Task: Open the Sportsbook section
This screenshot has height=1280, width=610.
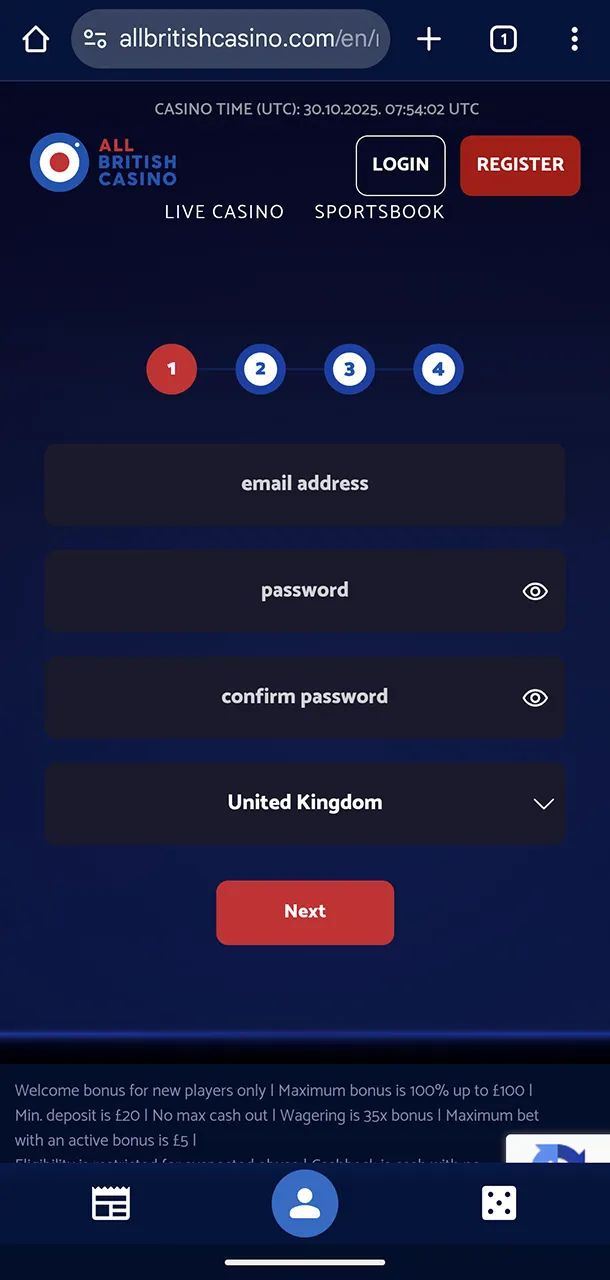Action: tap(379, 212)
